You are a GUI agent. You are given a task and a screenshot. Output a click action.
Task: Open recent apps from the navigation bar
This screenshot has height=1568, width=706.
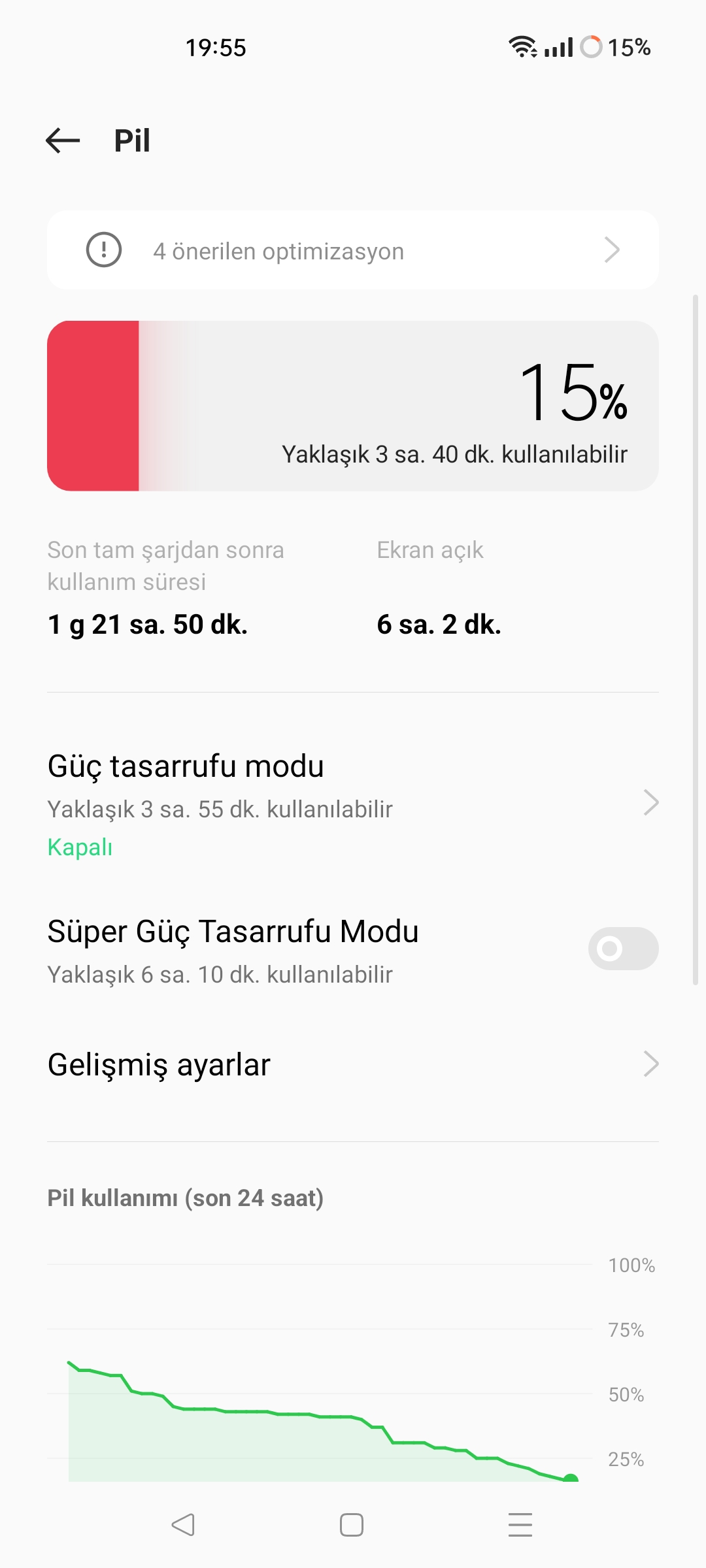pos(520,1525)
